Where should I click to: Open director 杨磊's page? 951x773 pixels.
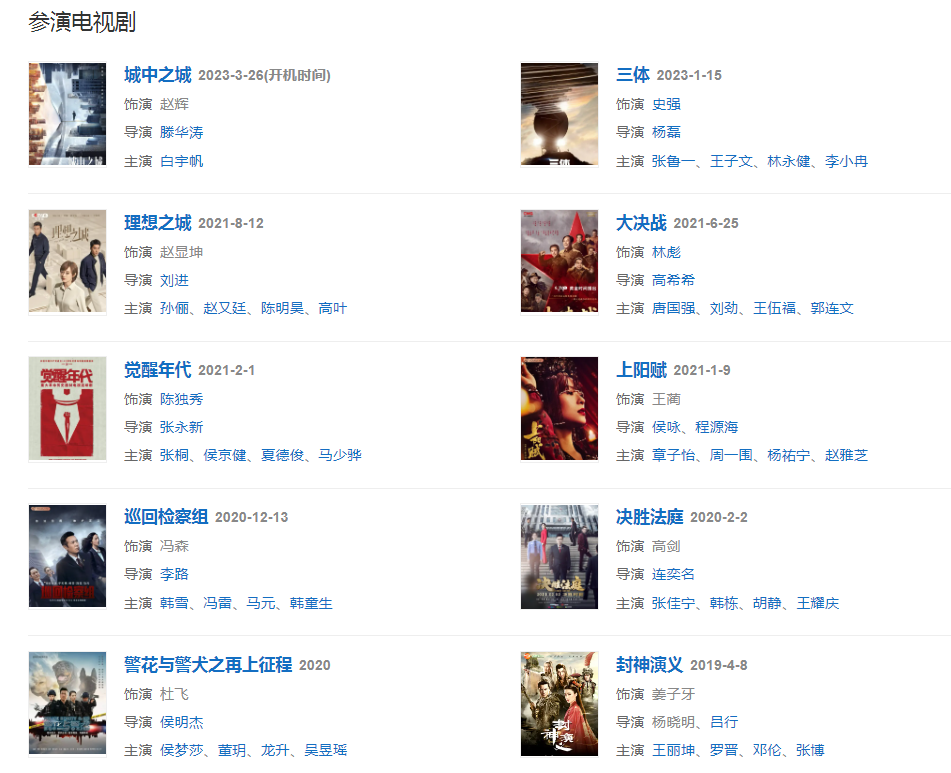click(666, 132)
